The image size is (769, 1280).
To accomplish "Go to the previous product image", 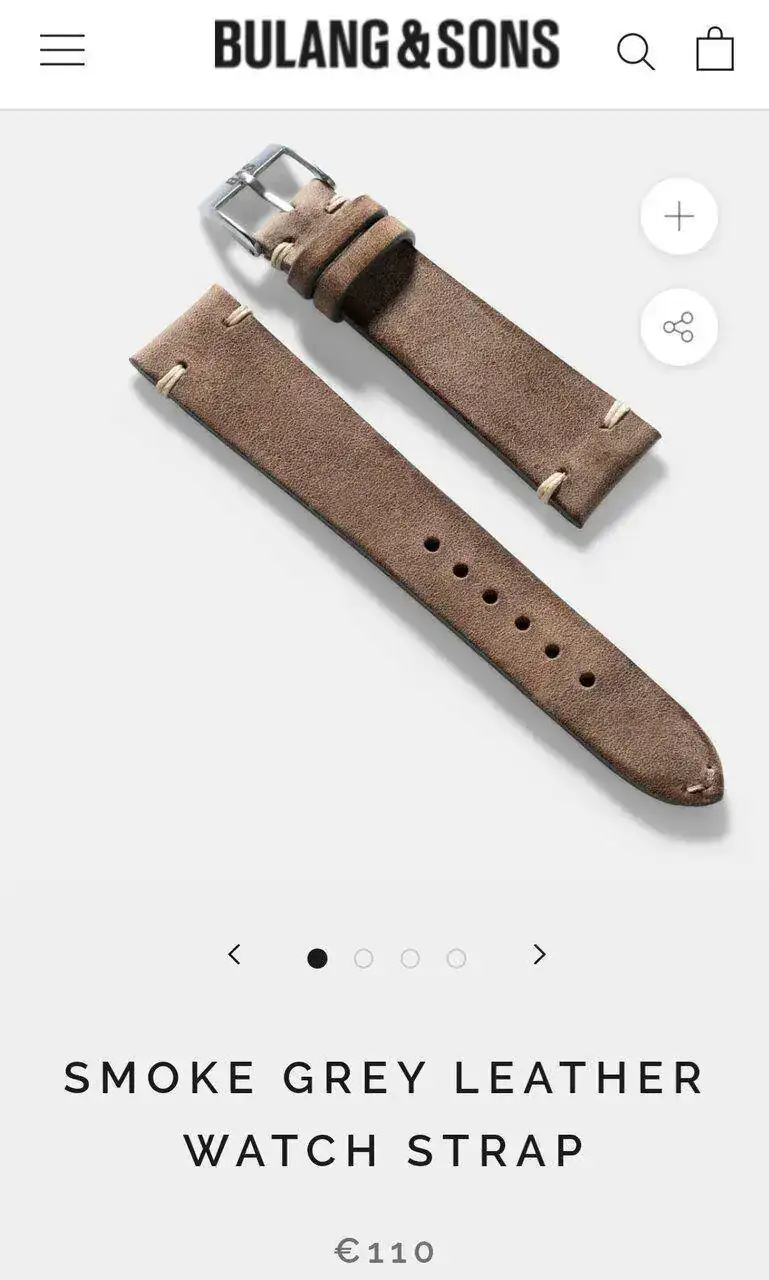I will coord(234,955).
